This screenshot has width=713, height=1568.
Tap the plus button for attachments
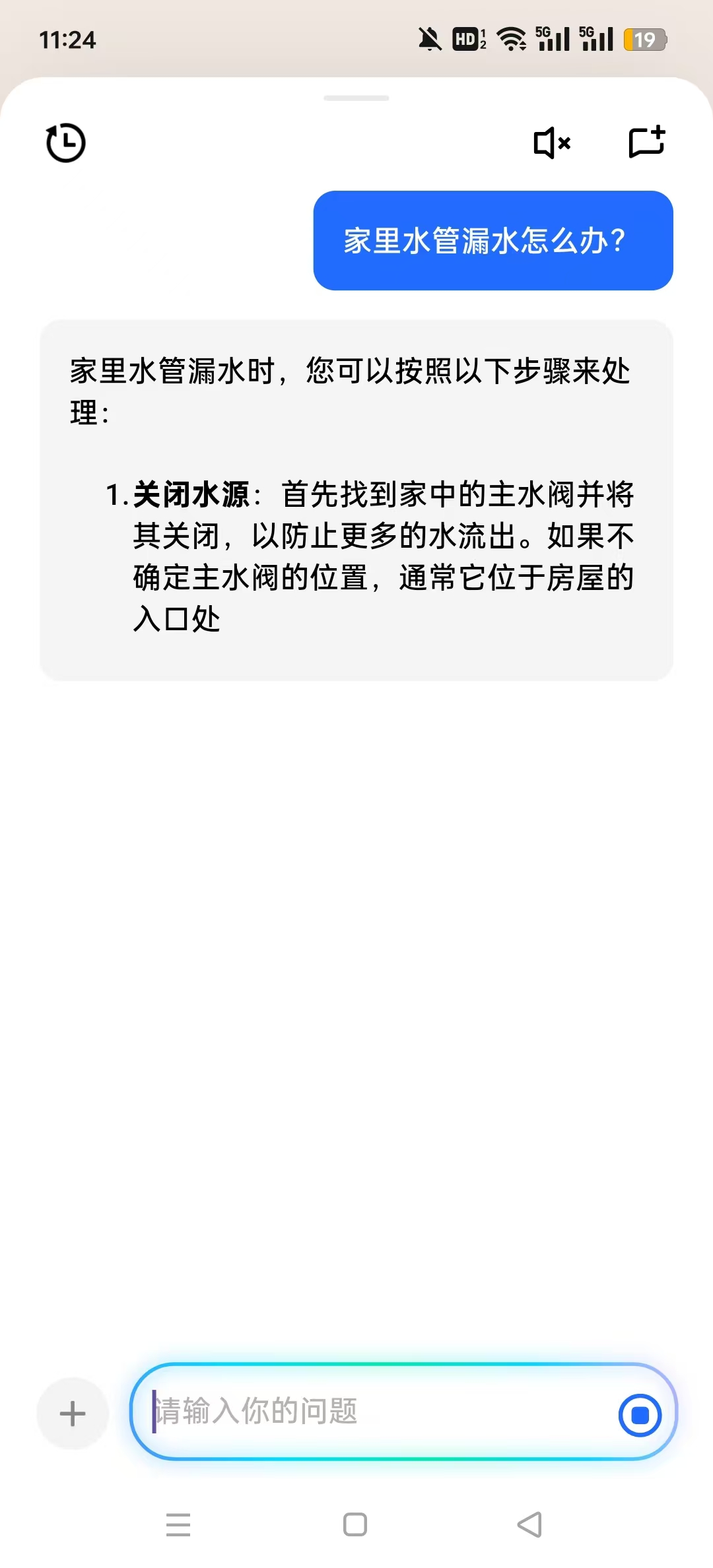coord(73,1414)
